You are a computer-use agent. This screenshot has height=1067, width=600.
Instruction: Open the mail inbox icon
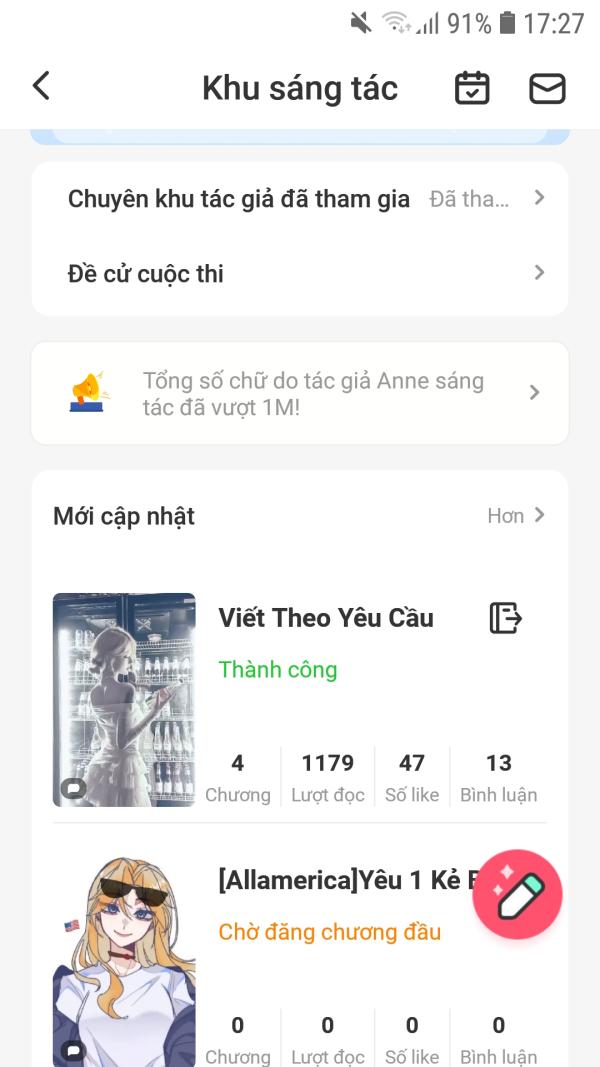coord(547,88)
